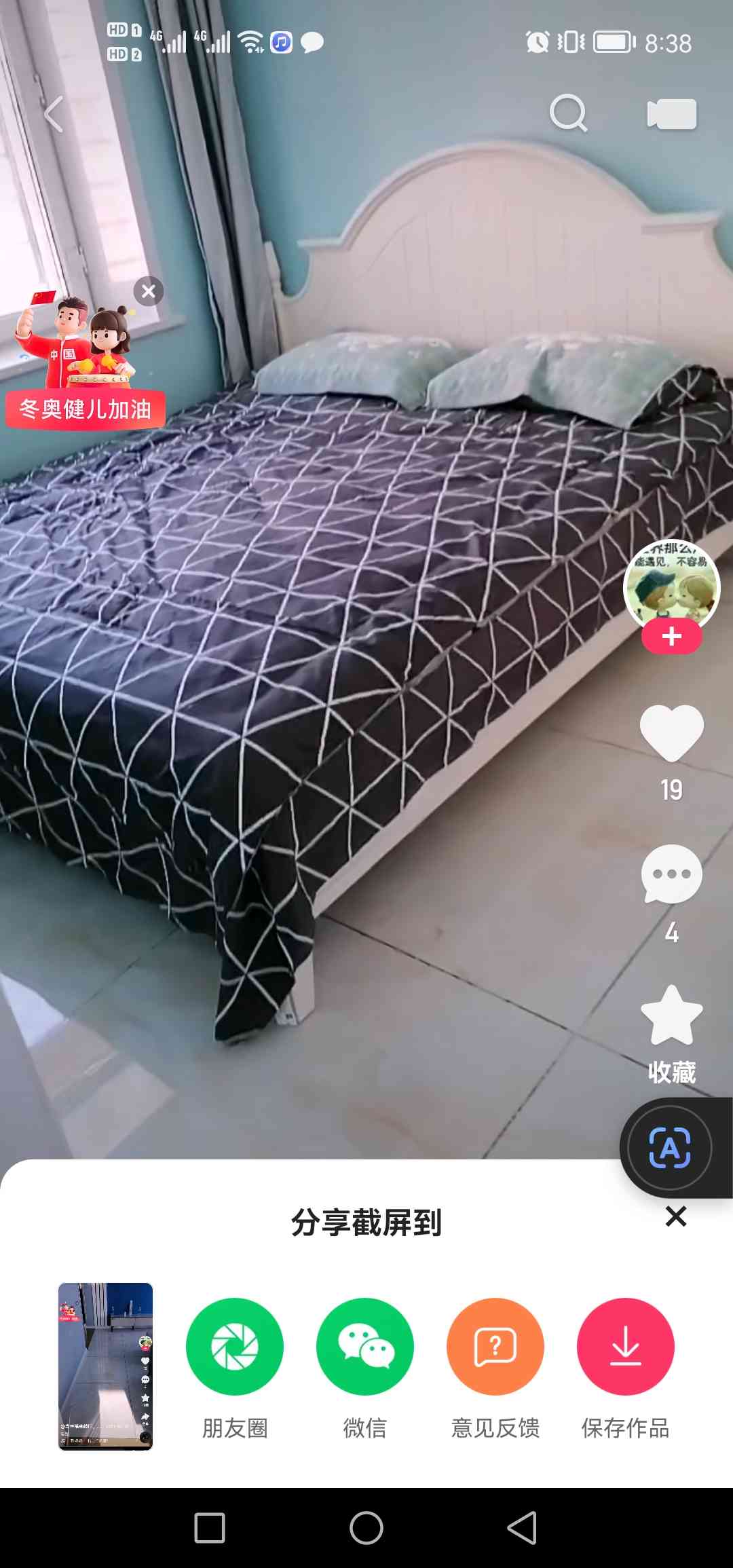Follow the creator with the plus button
The image size is (733, 1568).
[x=671, y=637]
